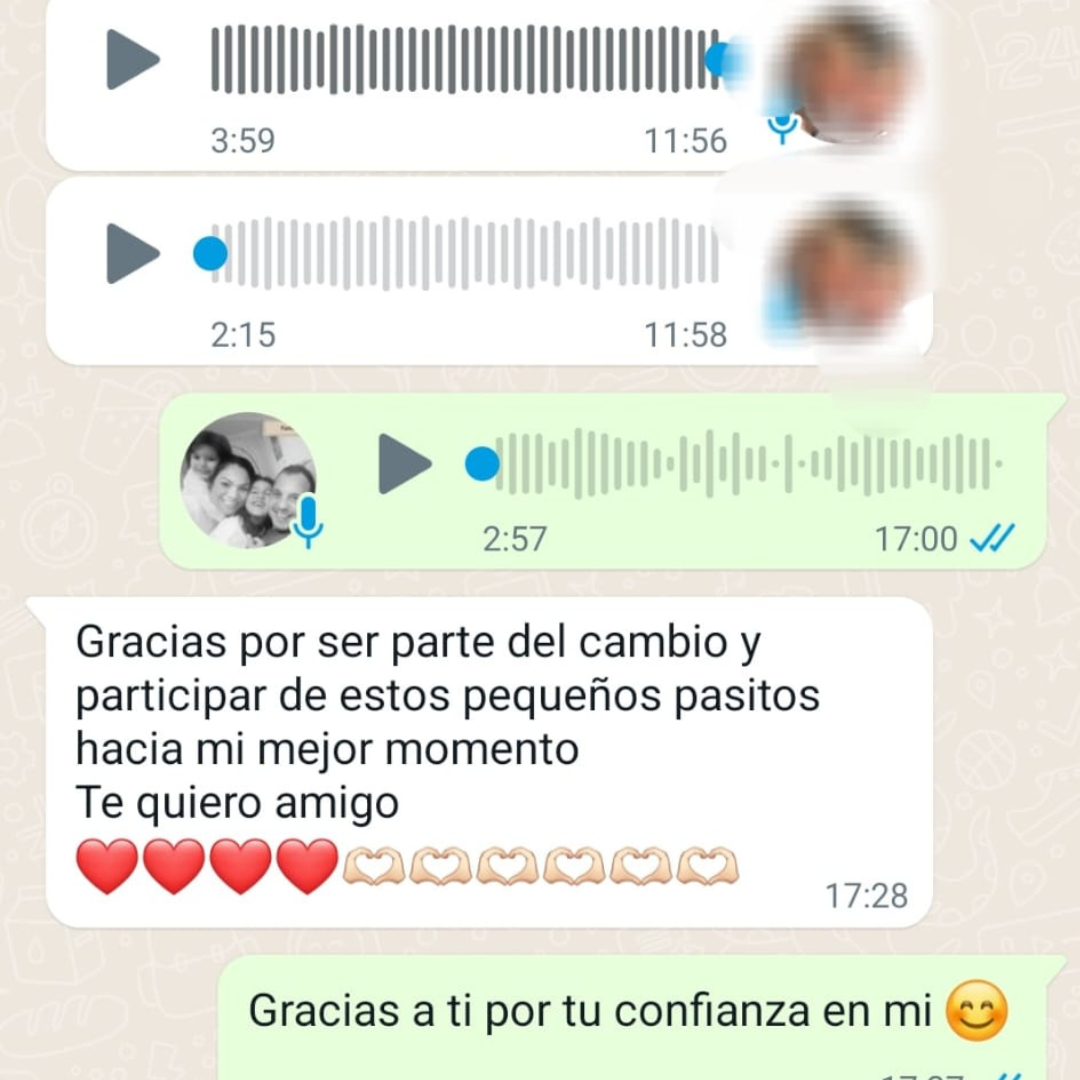Play the 2:57 sent voice message
1080x1080 pixels.
pyautogui.click(x=404, y=464)
